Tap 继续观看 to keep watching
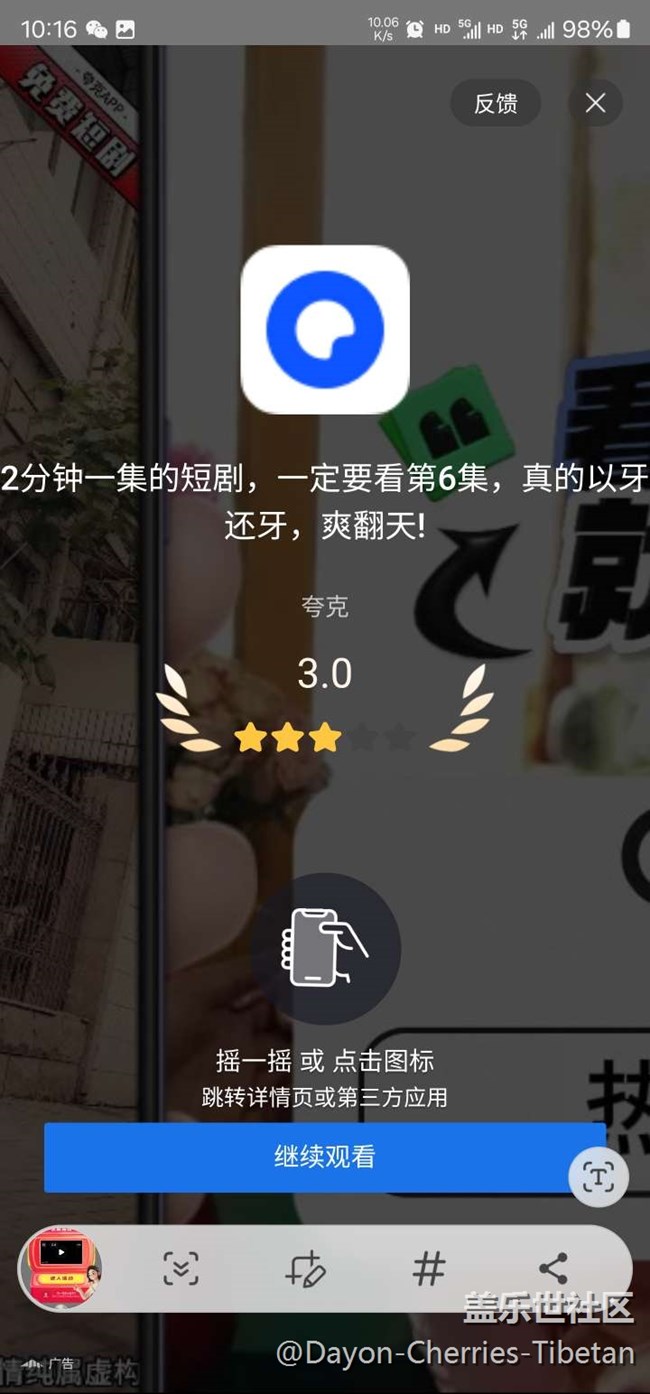 pyautogui.click(x=325, y=1157)
